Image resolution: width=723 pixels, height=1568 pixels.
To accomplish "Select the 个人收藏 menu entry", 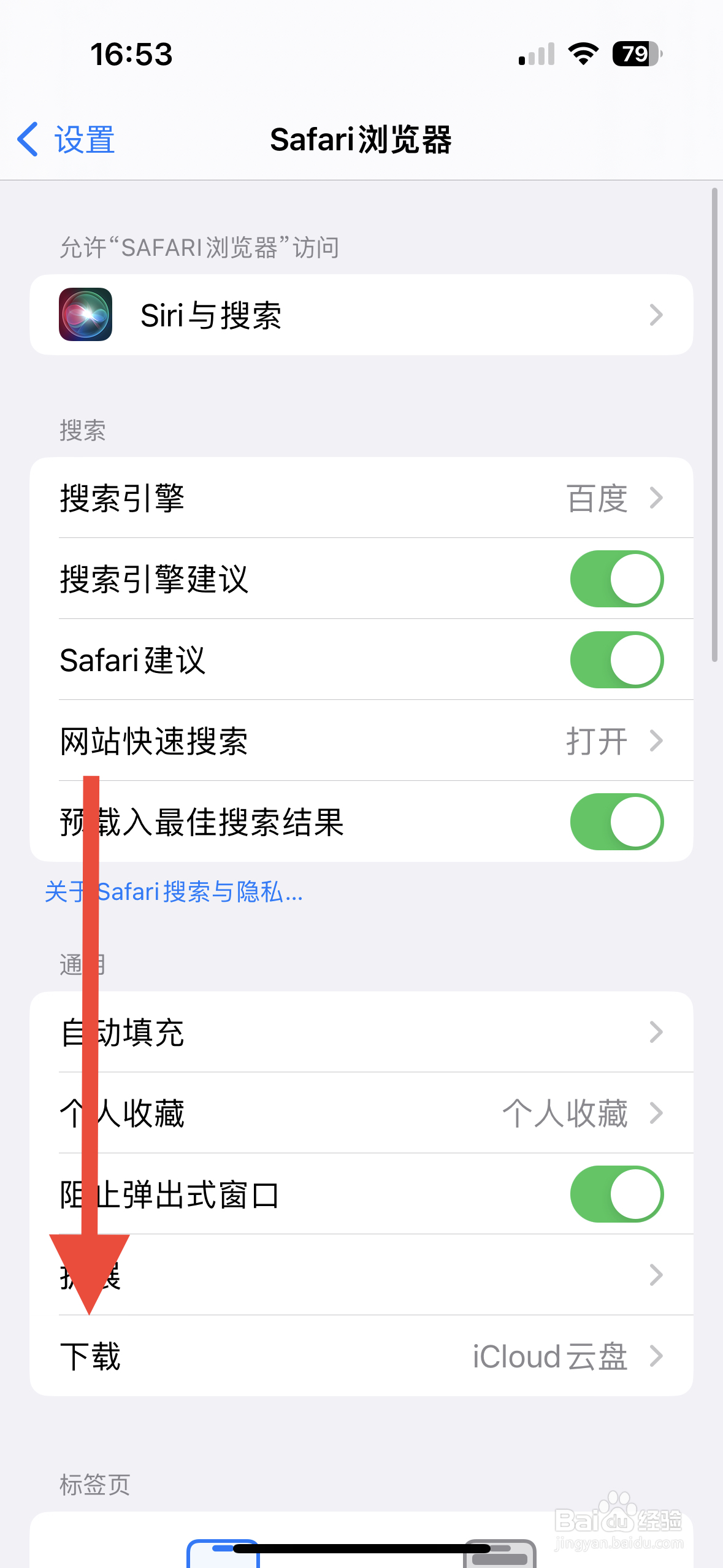I will (x=362, y=1112).
